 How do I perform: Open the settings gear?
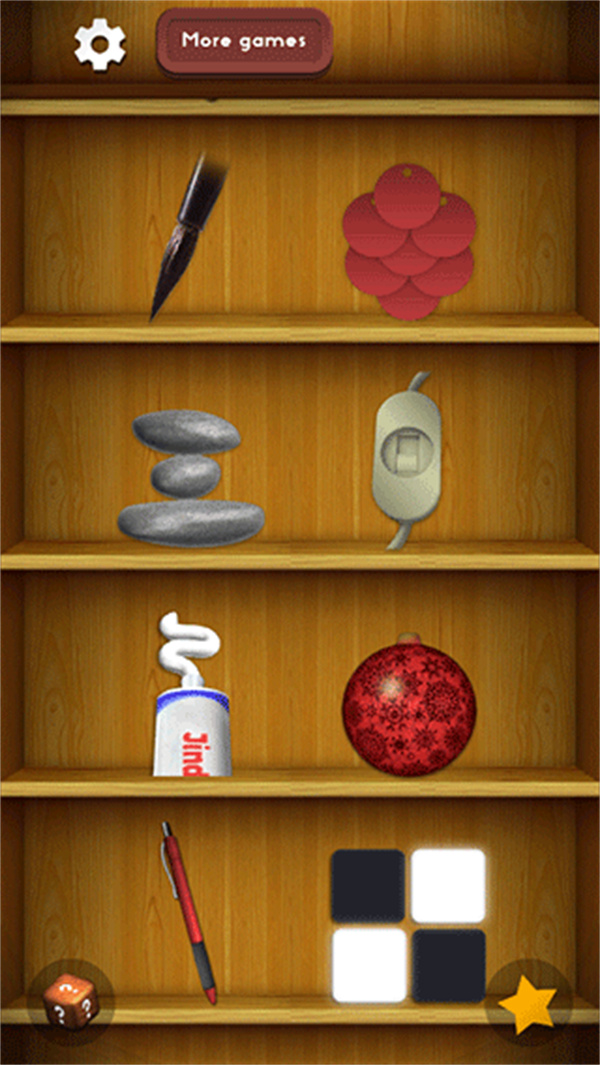(100, 44)
